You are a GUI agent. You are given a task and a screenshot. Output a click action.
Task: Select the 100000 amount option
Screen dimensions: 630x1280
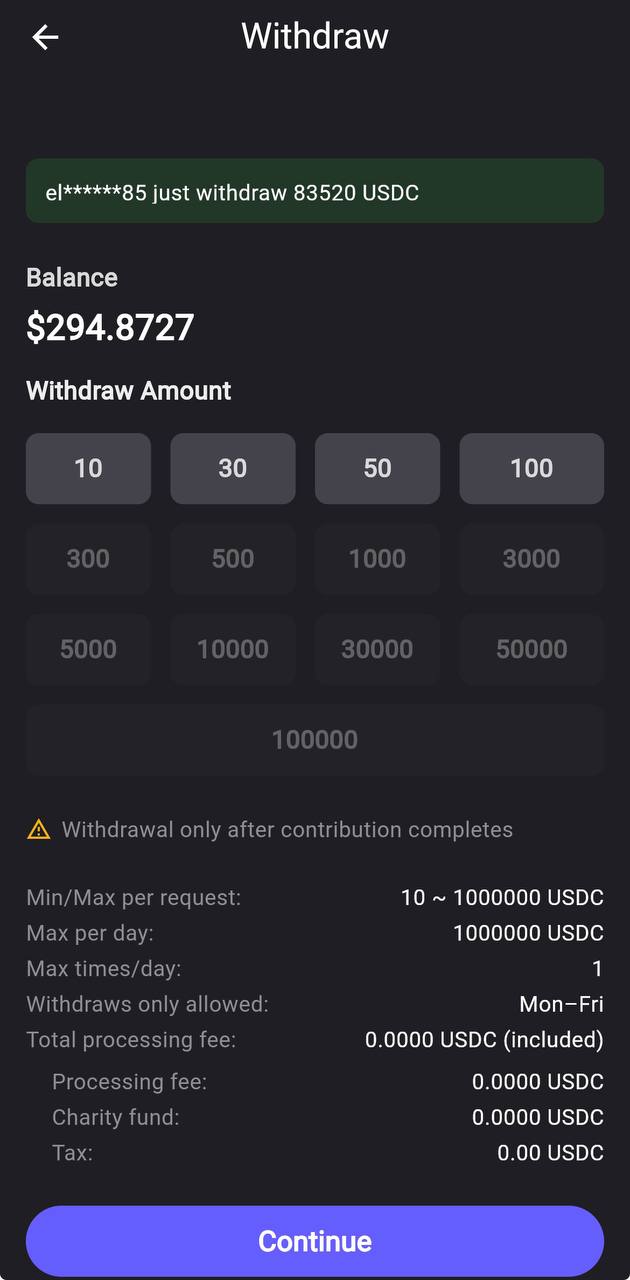point(315,740)
